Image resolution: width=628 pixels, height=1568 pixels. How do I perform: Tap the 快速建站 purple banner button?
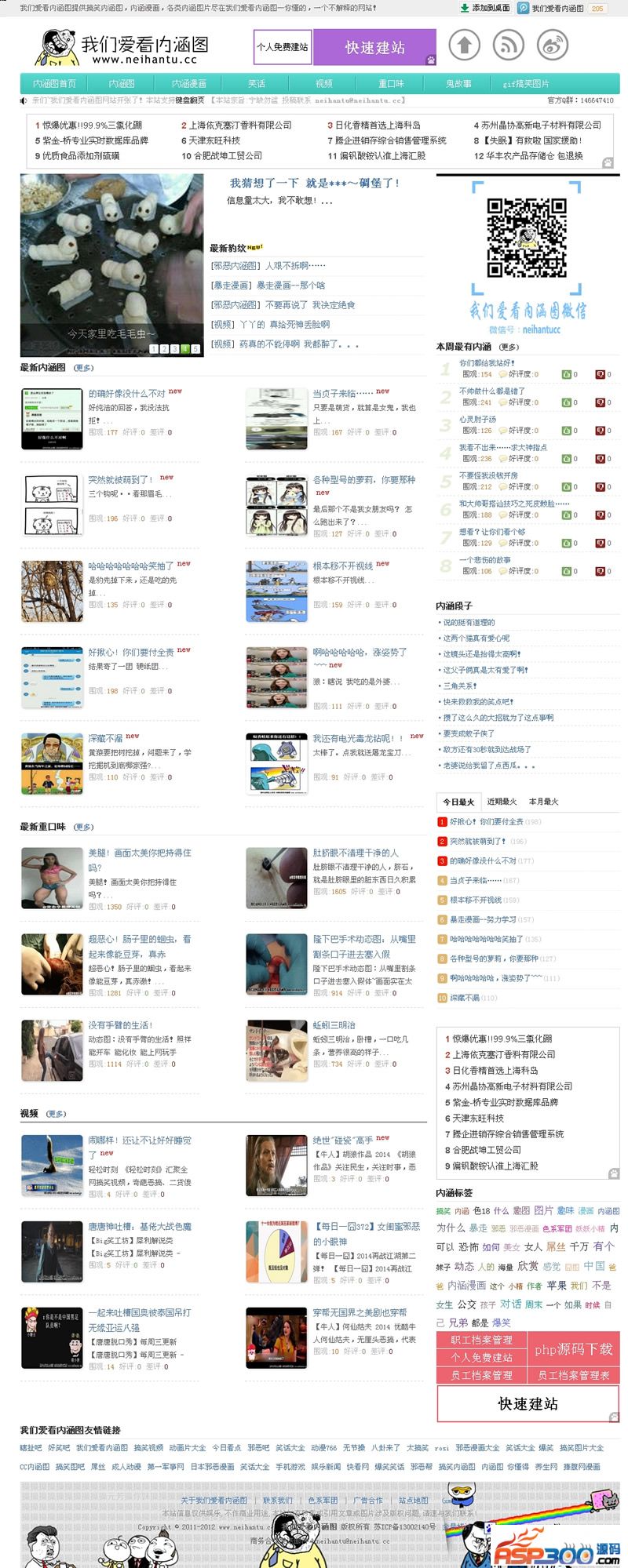[x=374, y=47]
